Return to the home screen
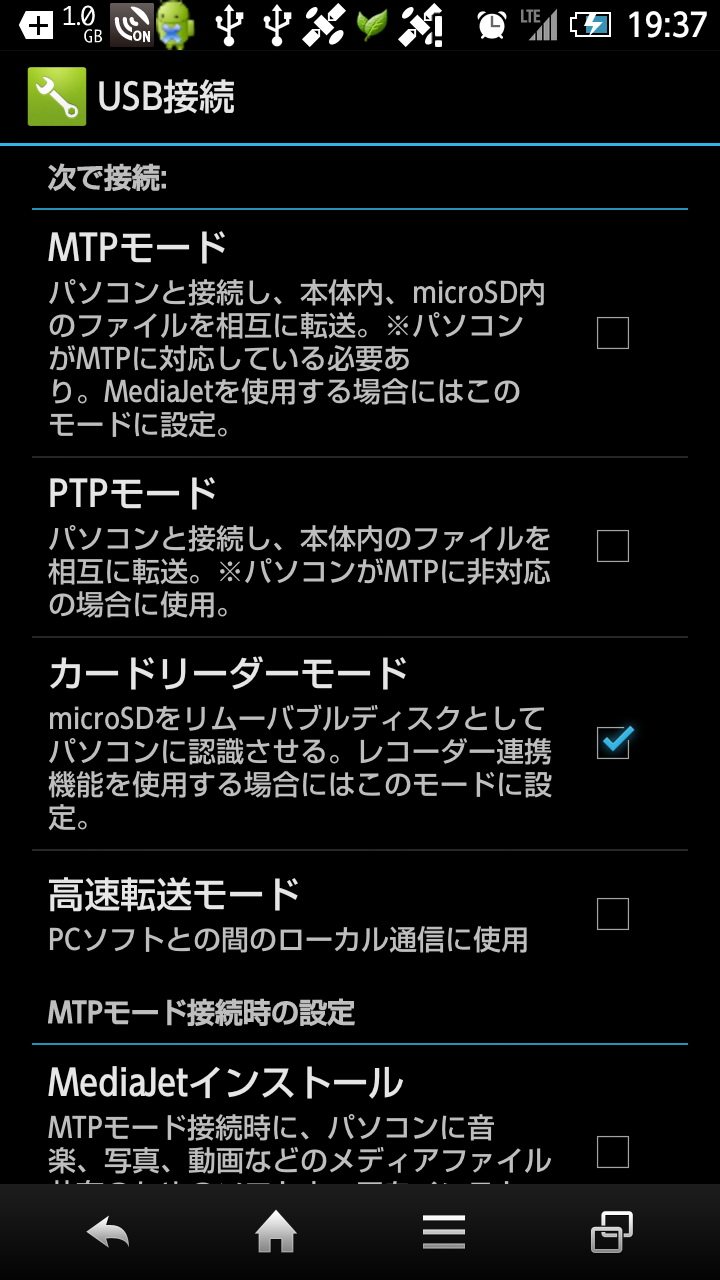Viewport: 720px width, 1280px height. [x=276, y=1233]
